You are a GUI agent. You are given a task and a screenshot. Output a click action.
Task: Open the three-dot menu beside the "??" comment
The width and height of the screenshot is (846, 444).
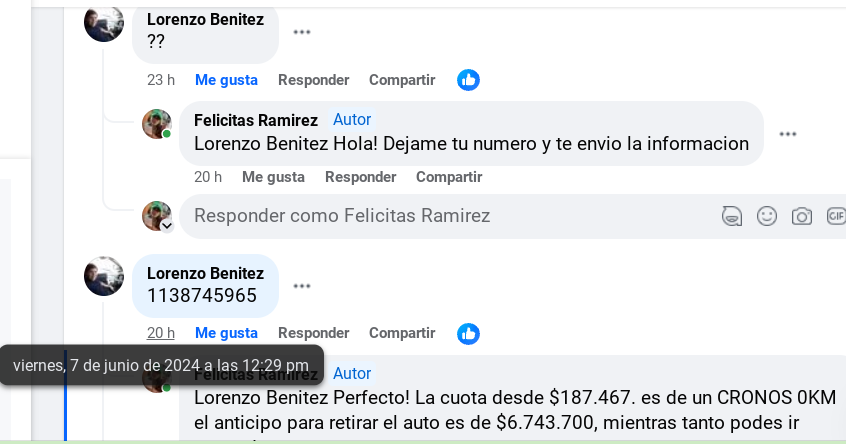click(x=302, y=32)
